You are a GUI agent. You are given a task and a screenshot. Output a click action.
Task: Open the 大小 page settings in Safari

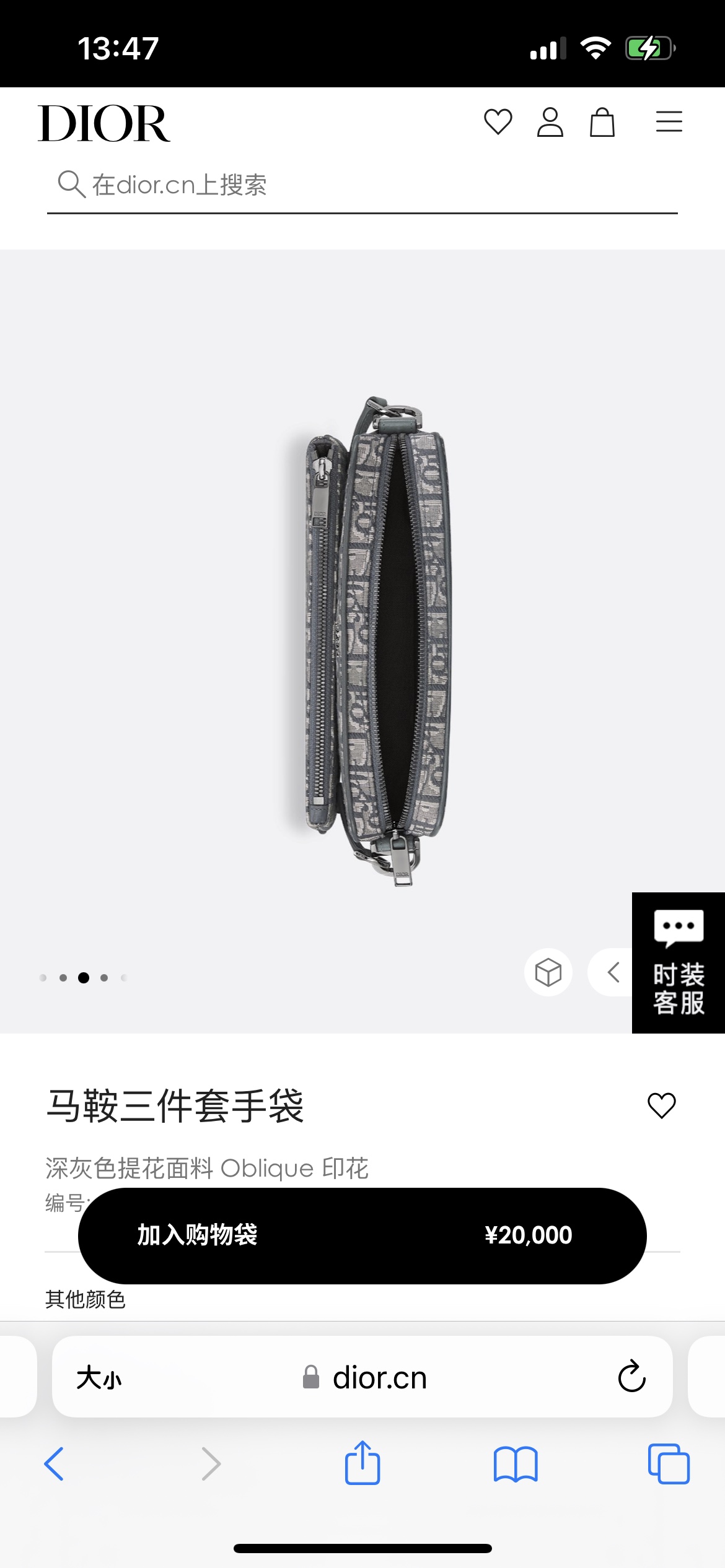pyautogui.click(x=99, y=1378)
